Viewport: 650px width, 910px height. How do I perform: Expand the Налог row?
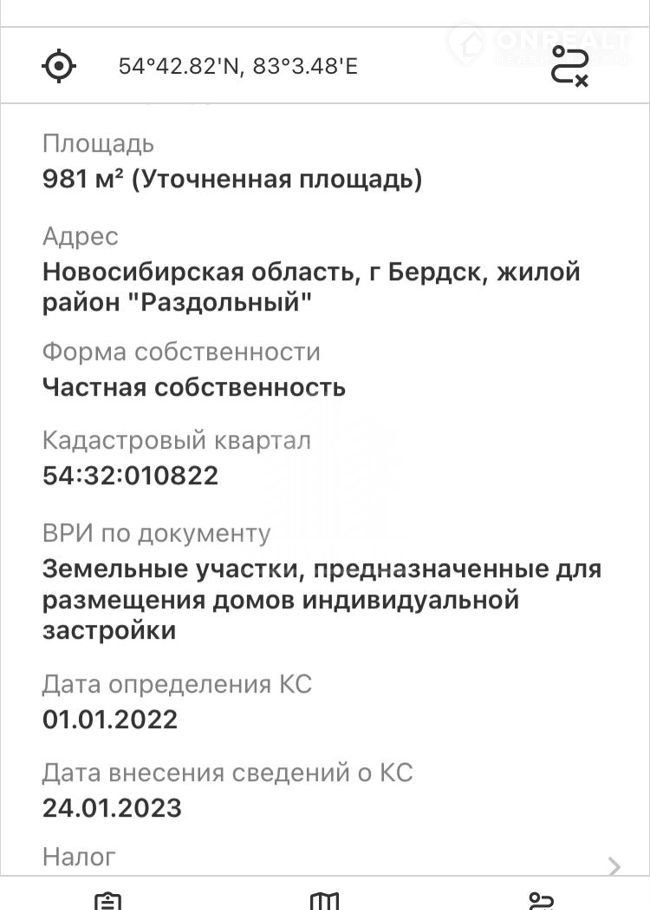click(x=614, y=866)
